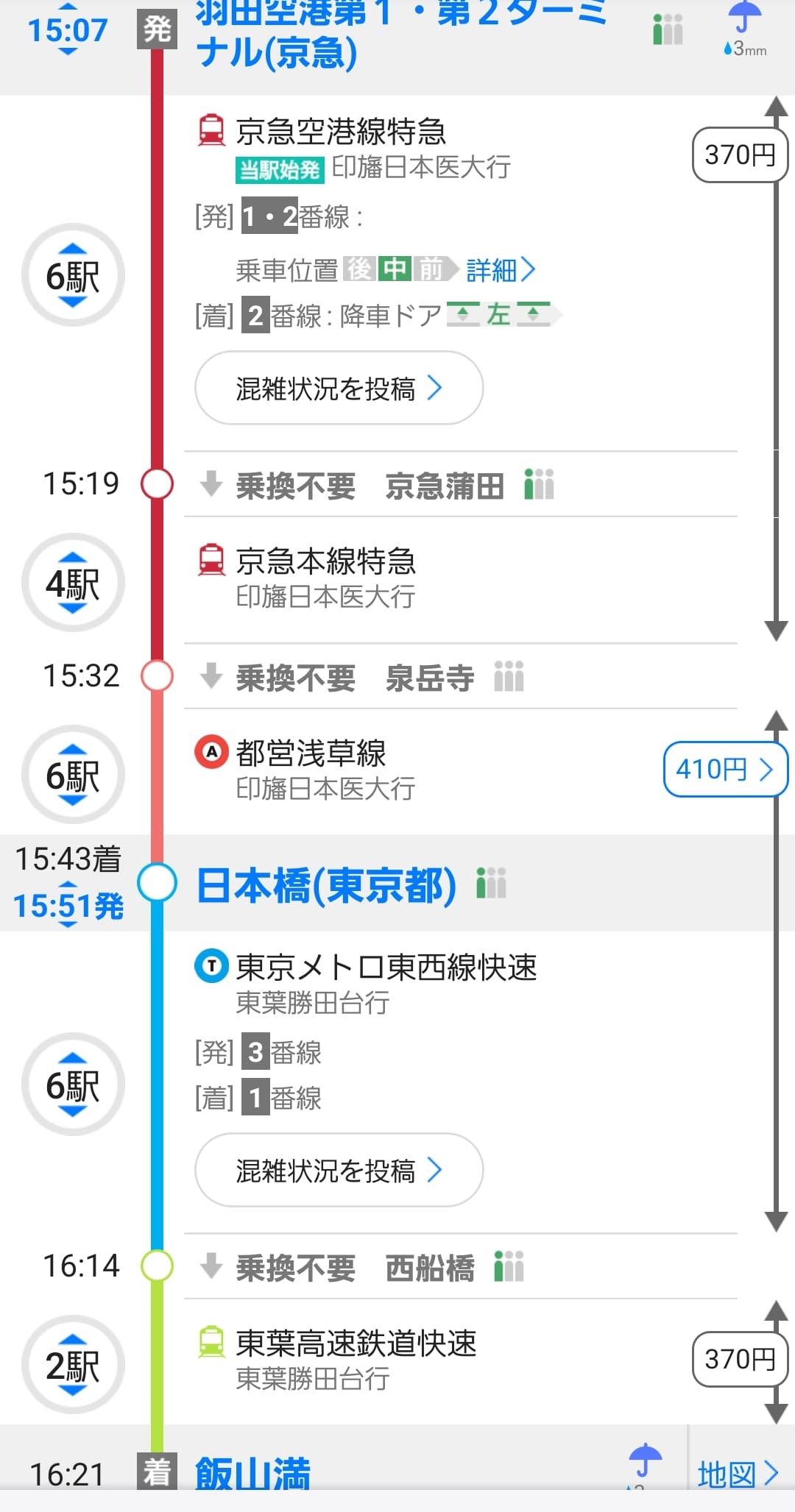Post crowding status for Keikyu Airport Line
Screen dimensions: 795x1512
pos(339,388)
